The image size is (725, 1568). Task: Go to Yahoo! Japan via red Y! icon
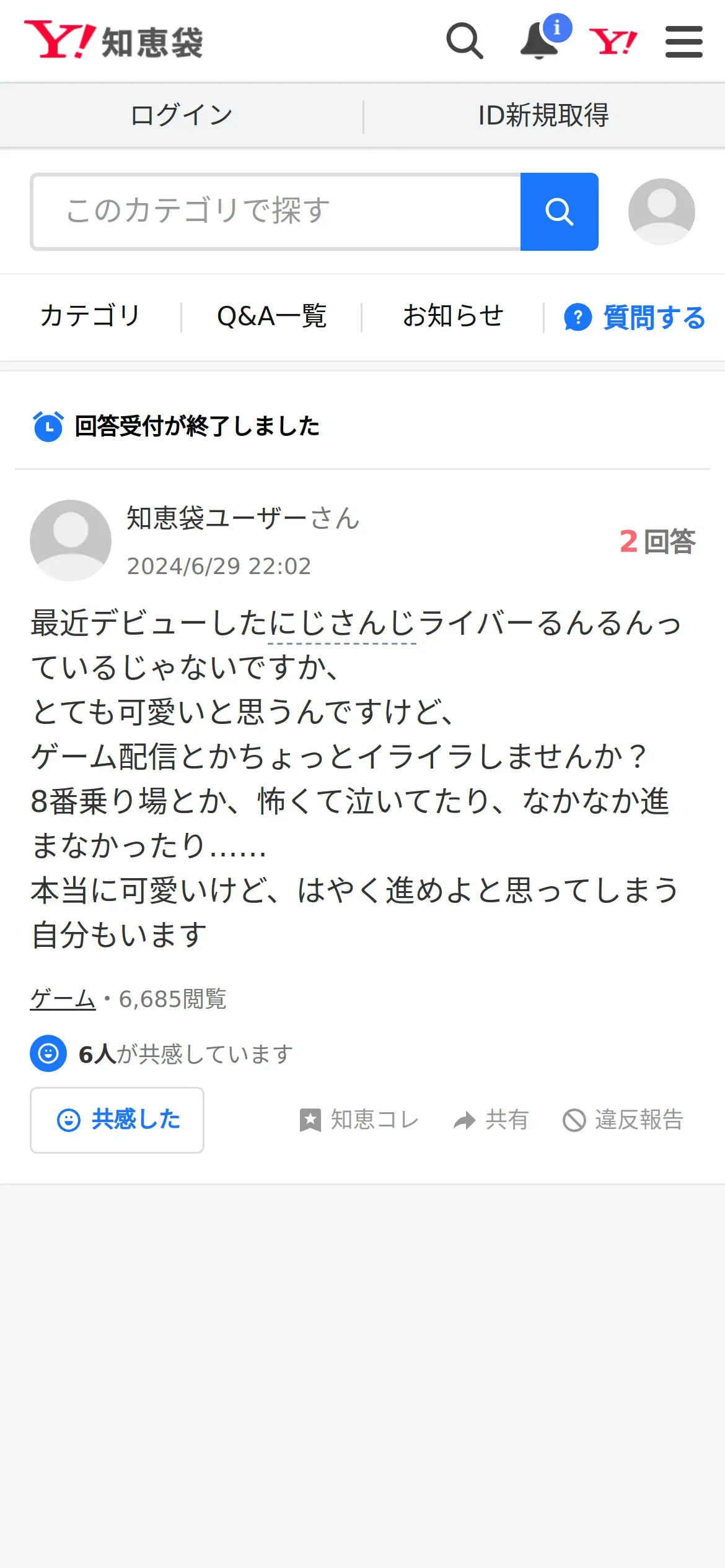tap(613, 41)
